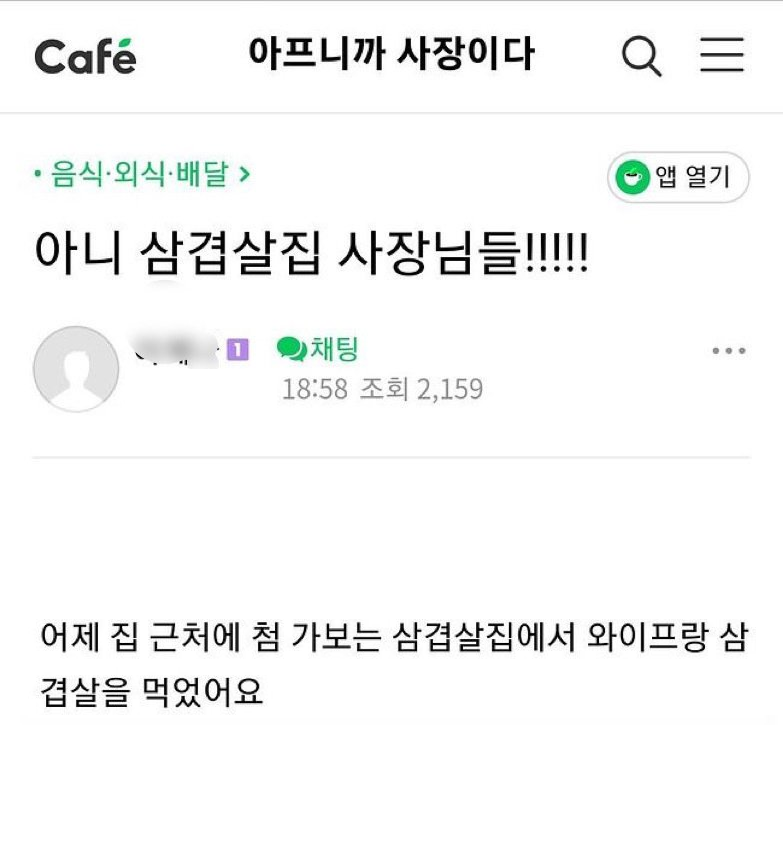Image resolution: width=783 pixels, height=848 pixels.
Task: Open the post's three-dot options
Action: [728, 351]
